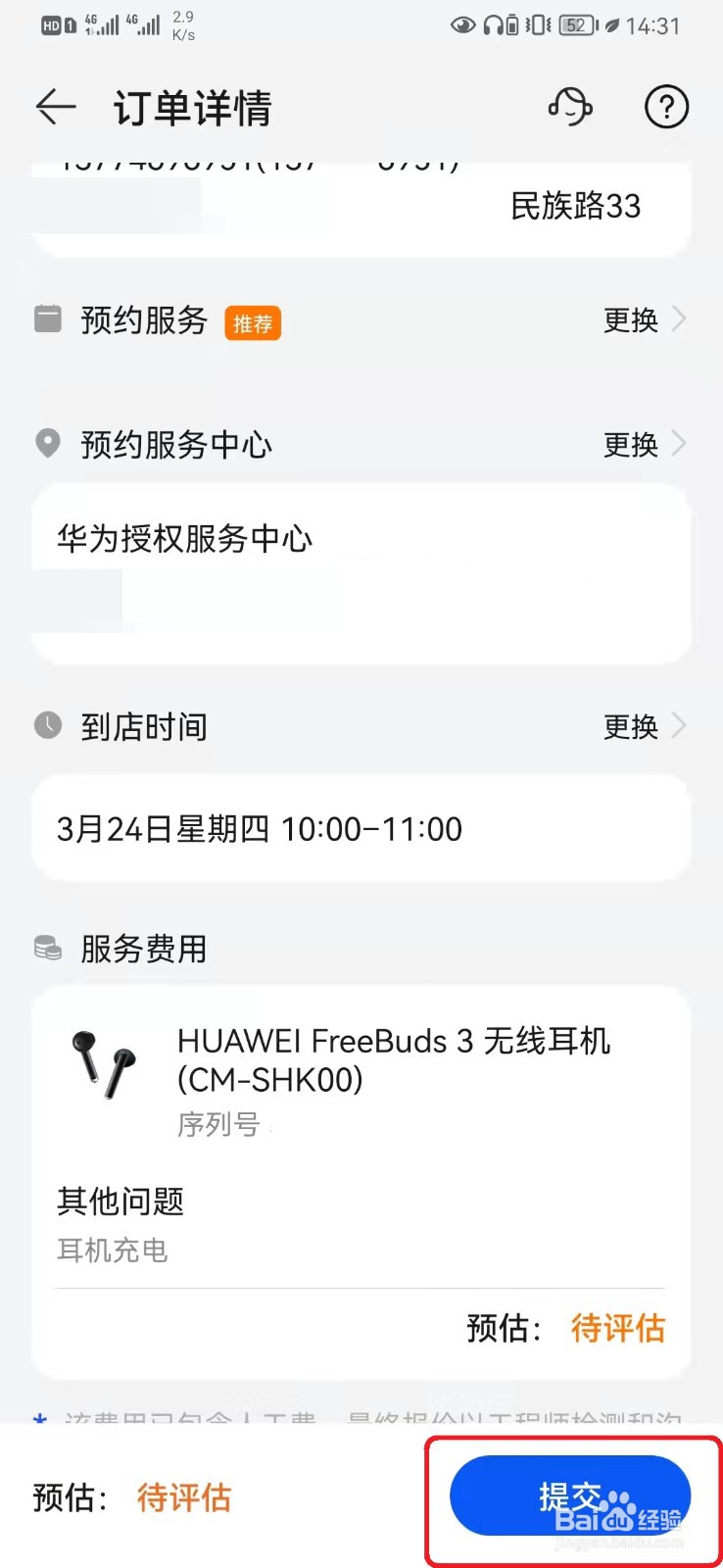Open help using the question mark icon
Viewport: 723px width, 1568px height.
667,108
